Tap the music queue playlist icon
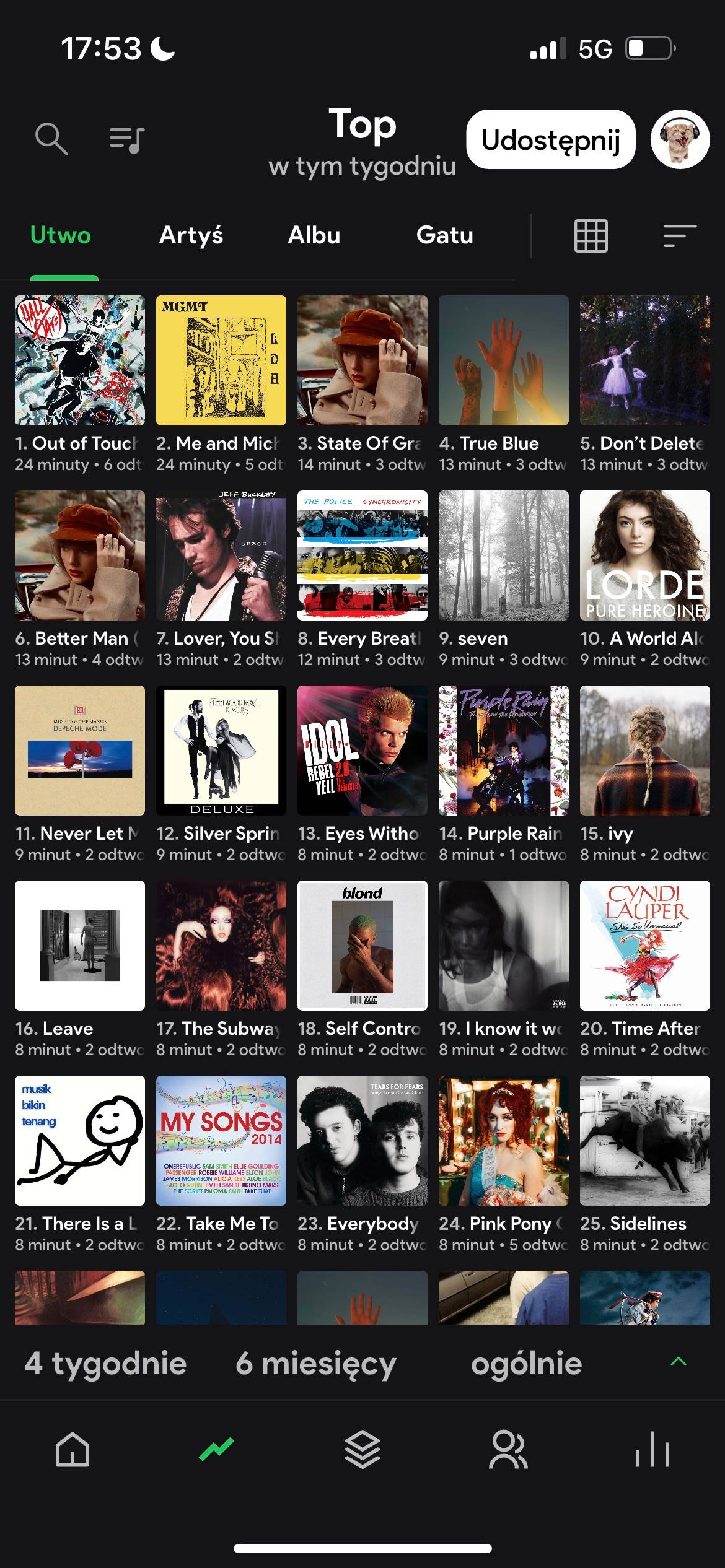The width and height of the screenshot is (725, 1568). 127,139
